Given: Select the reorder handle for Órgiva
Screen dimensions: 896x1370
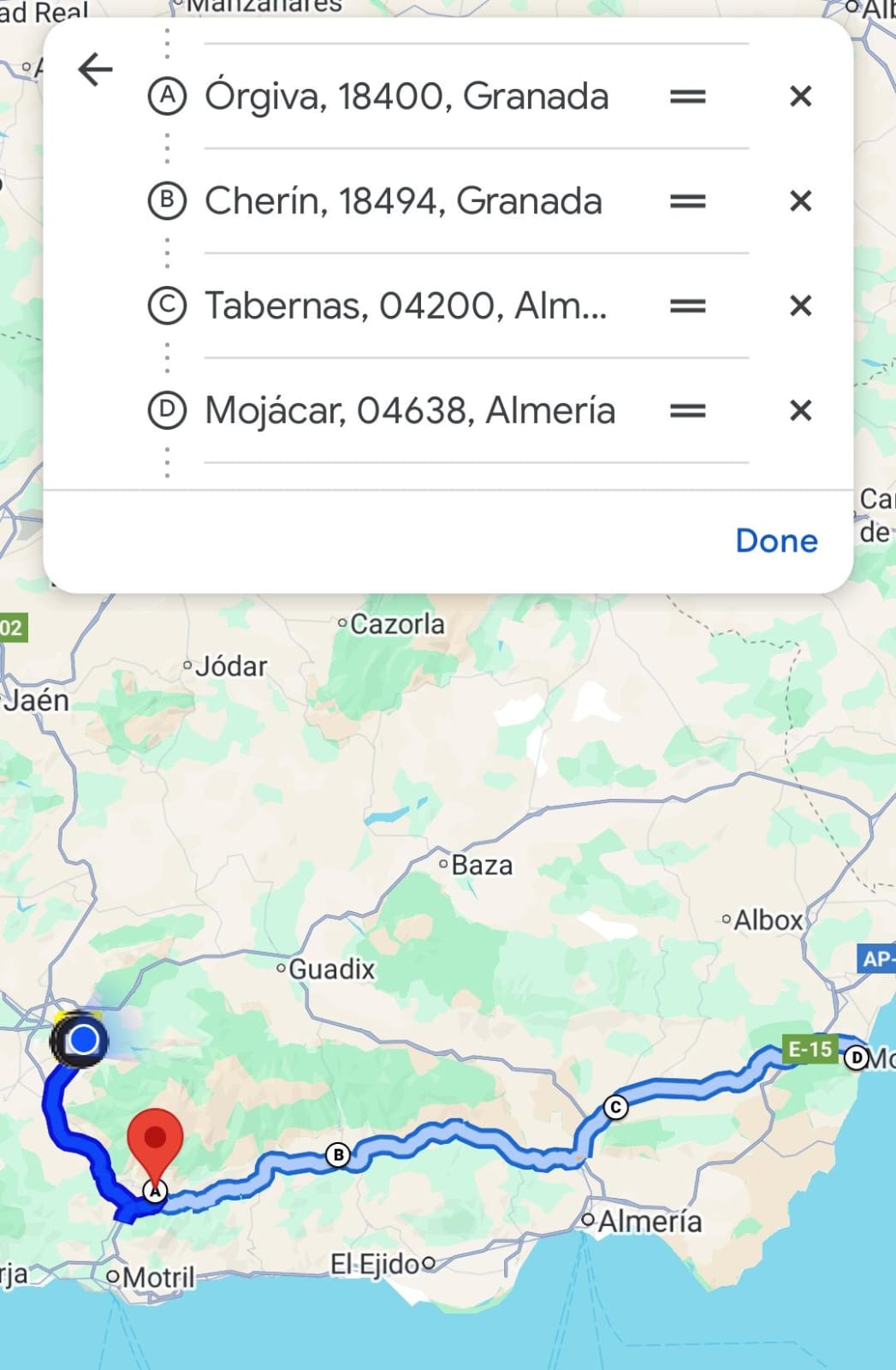Looking at the screenshot, I should click(x=687, y=96).
